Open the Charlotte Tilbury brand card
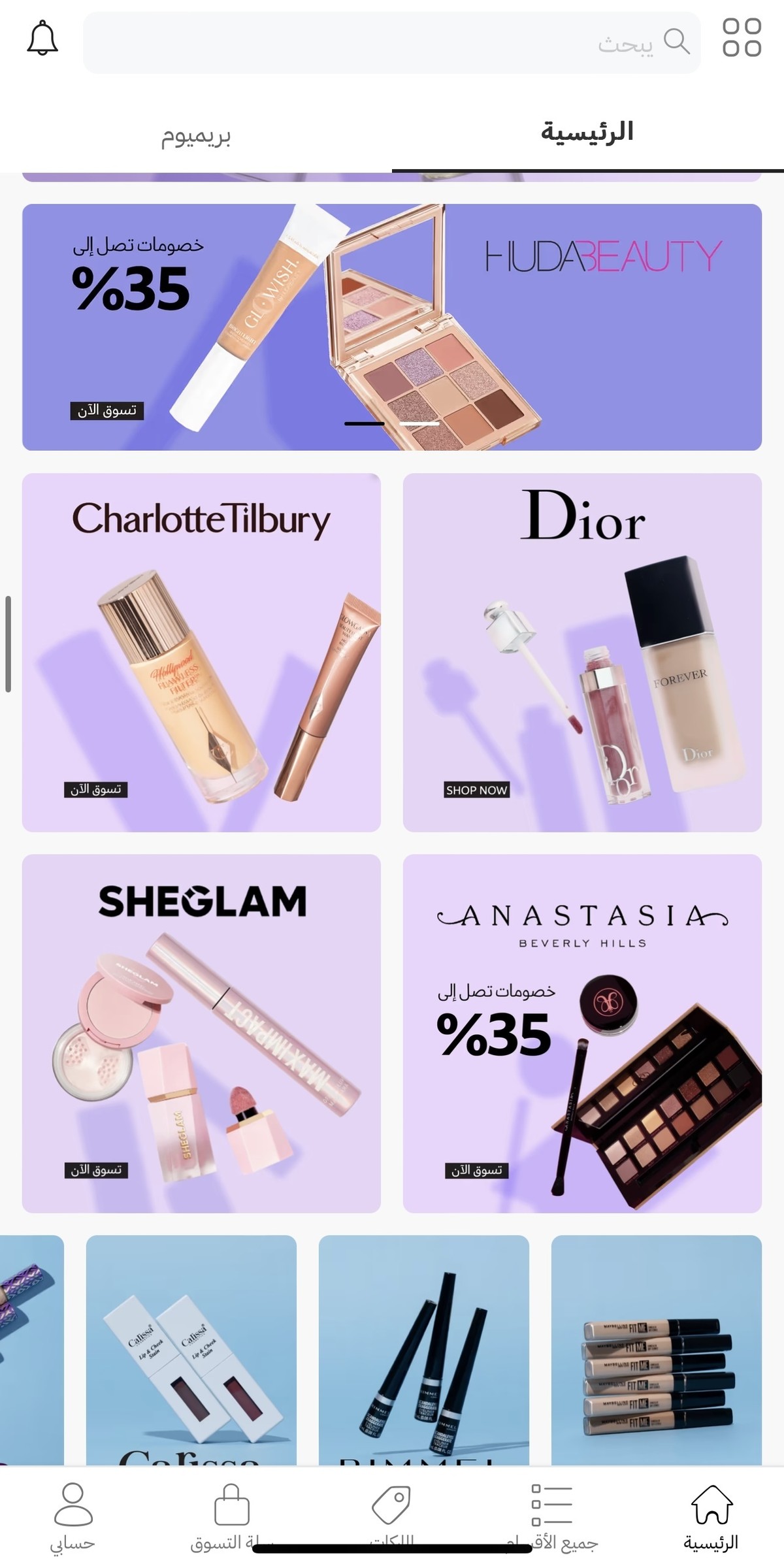The width and height of the screenshot is (784, 1568). pyautogui.click(x=201, y=652)
